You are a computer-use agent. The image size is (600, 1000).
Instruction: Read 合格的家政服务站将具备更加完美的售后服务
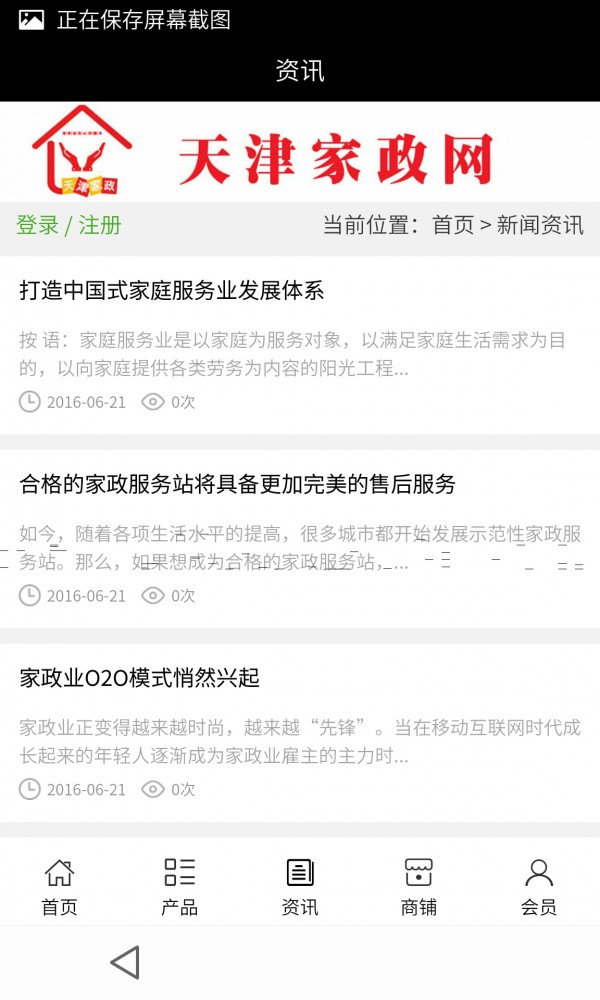click(x=238, y=485)
